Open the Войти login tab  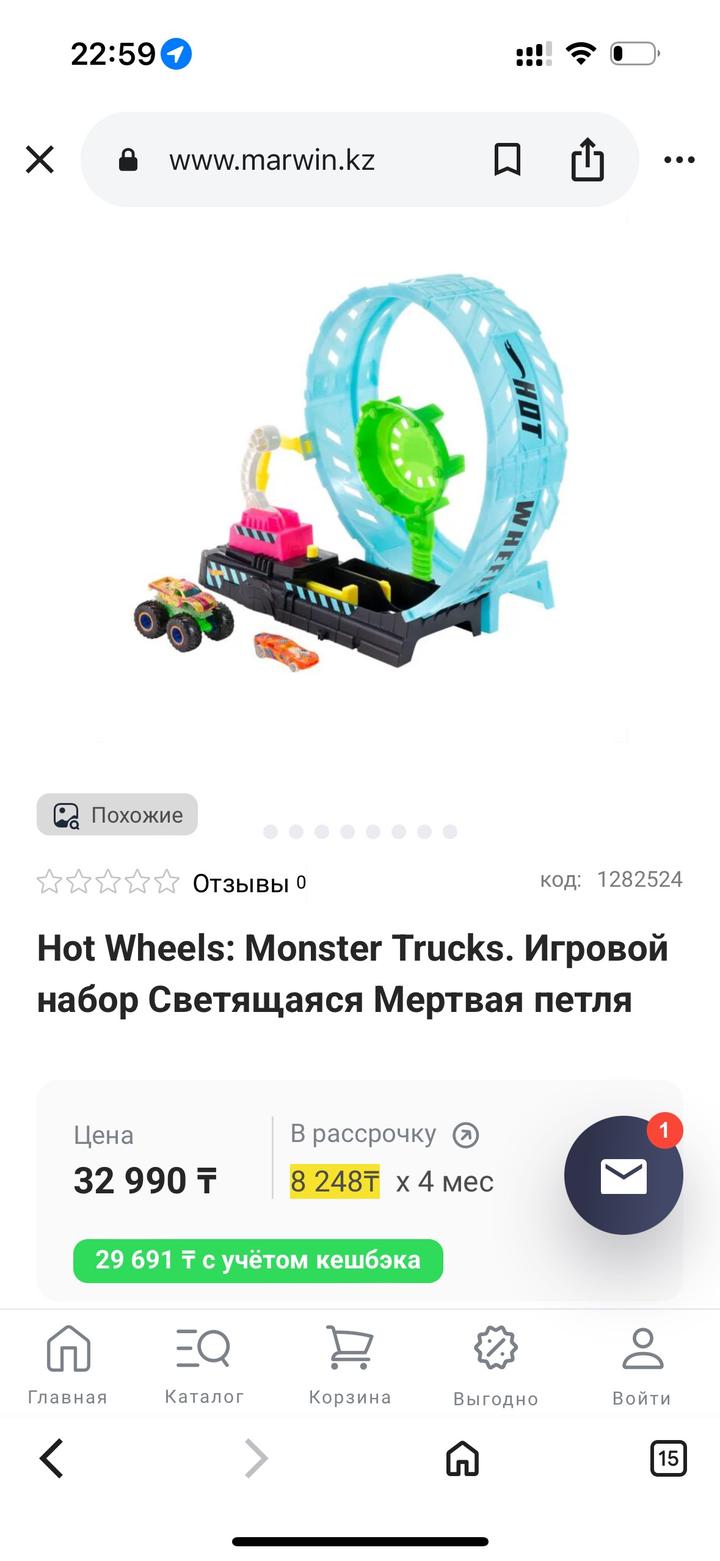pyautogui.click(x=642, y=1365)
